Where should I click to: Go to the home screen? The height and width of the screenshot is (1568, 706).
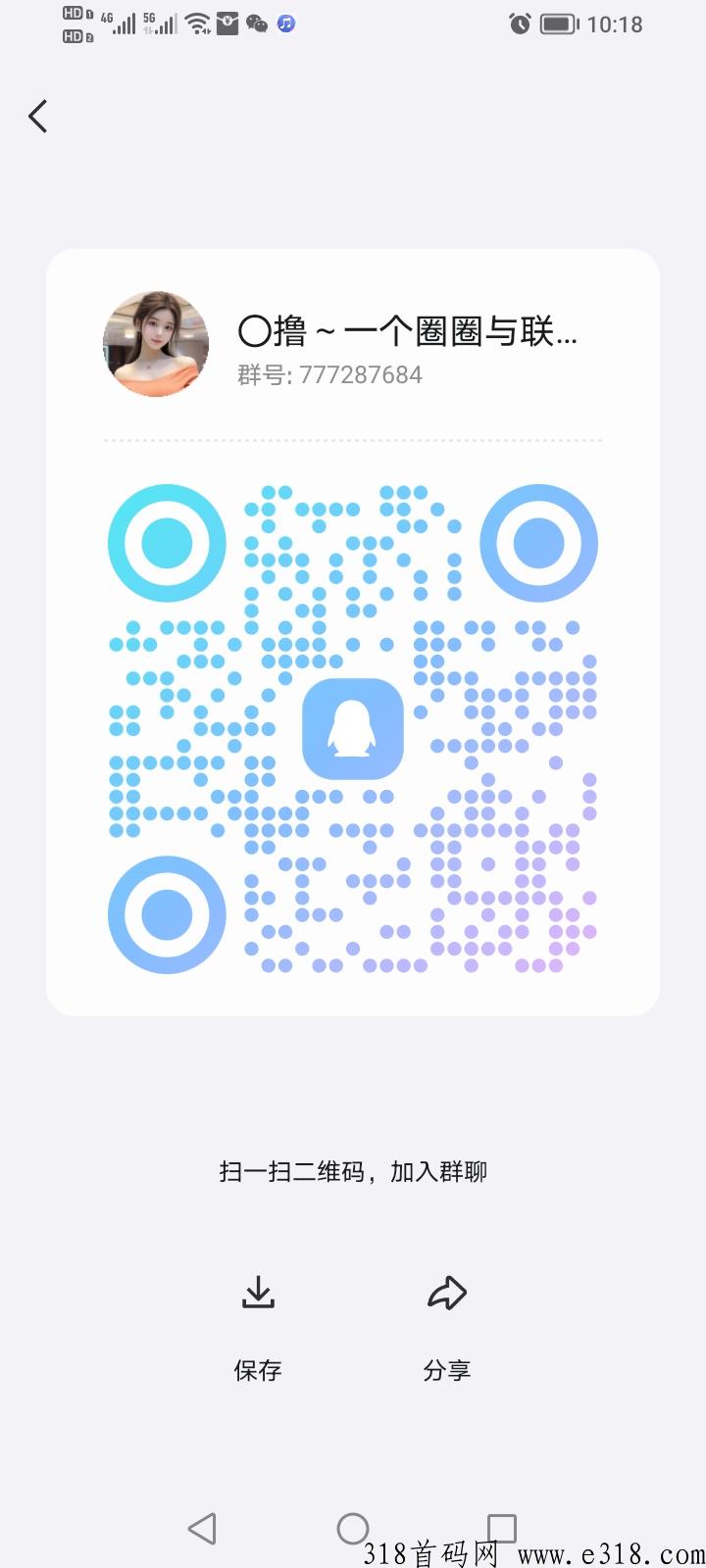click(353, 1528)
